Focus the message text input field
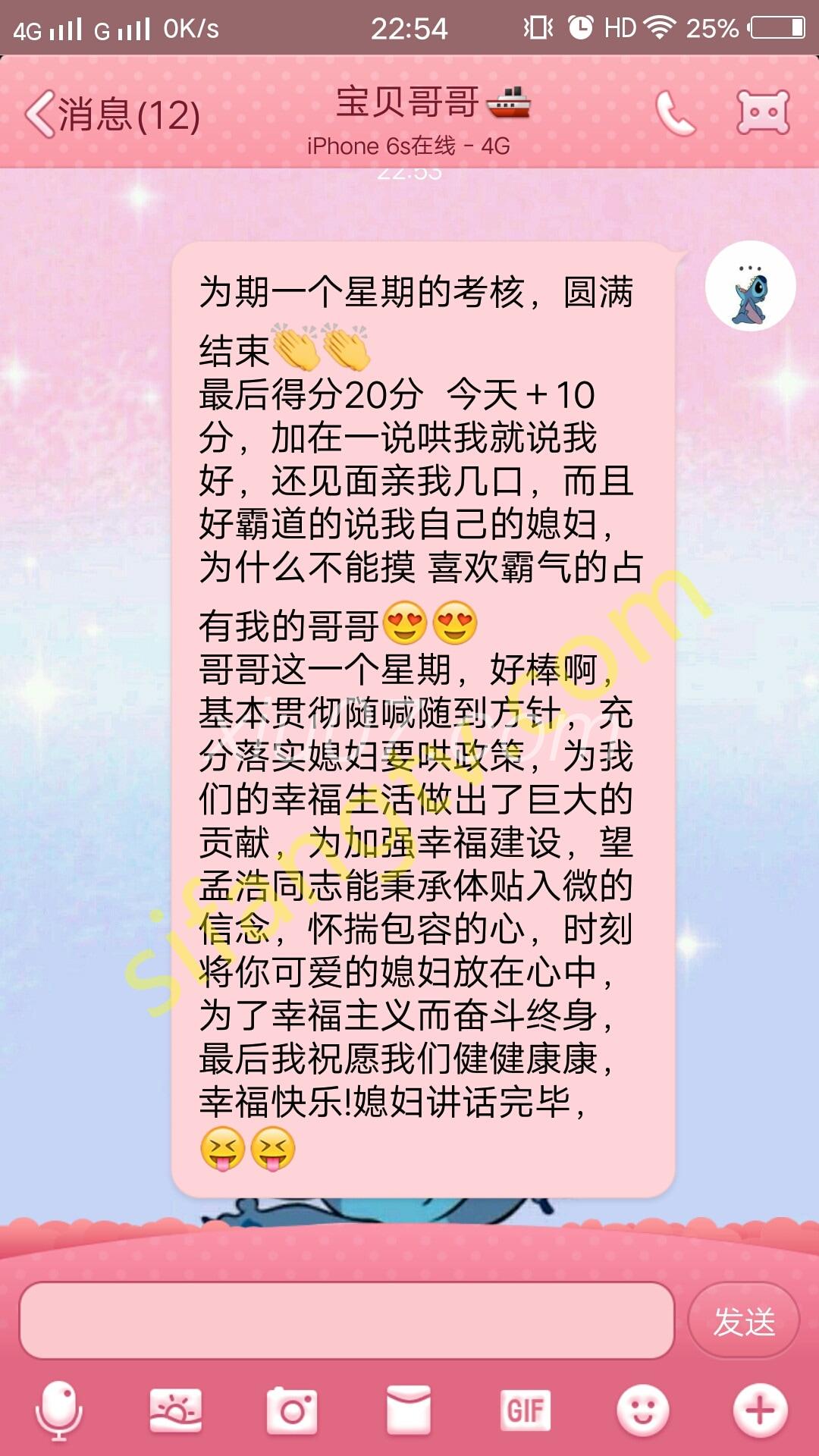Image resolution: width=819 pixels, height=1456 pixels. click(x=347, y=1321)
